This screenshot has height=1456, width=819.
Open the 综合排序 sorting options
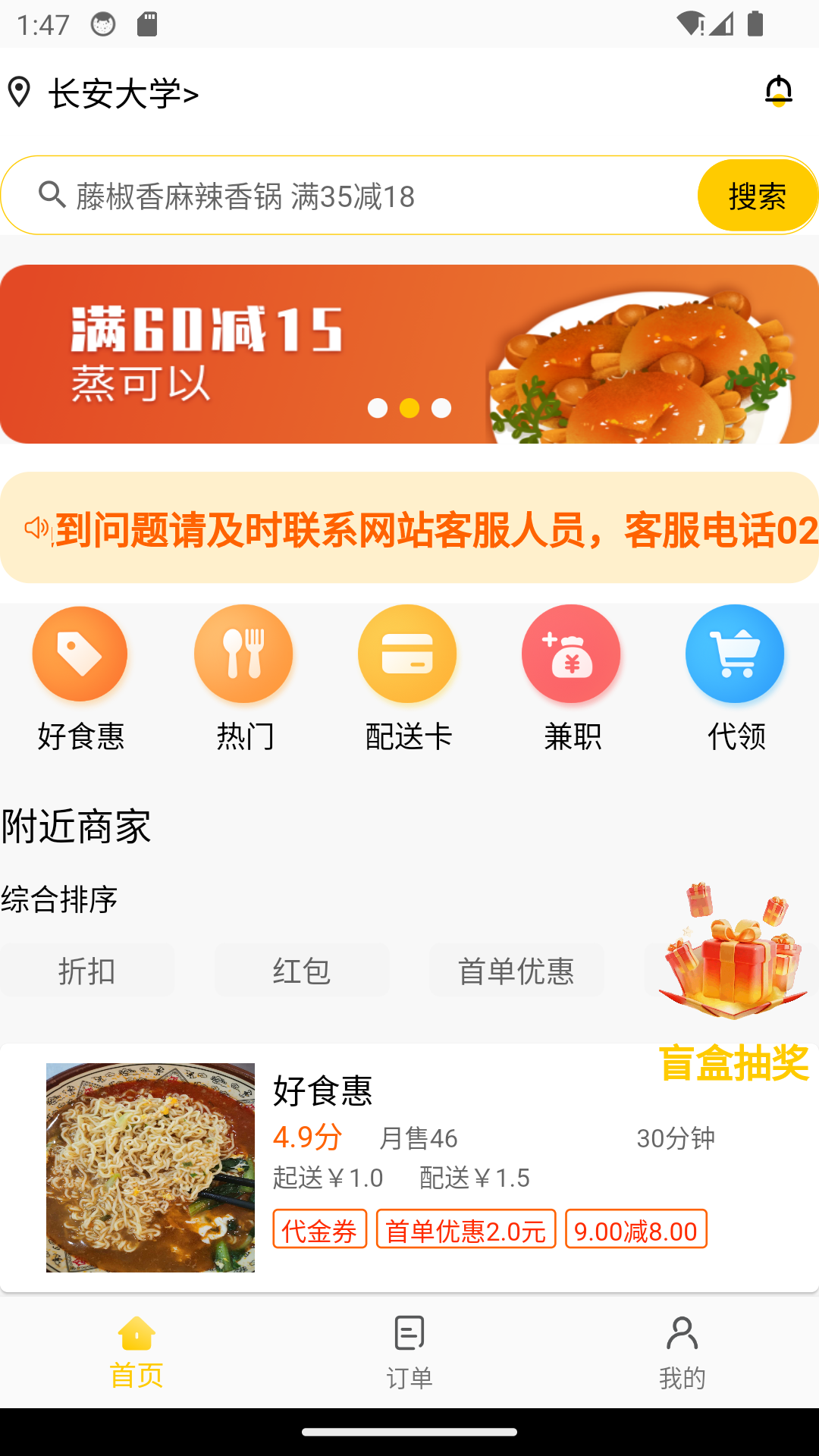tap(61, 901)
